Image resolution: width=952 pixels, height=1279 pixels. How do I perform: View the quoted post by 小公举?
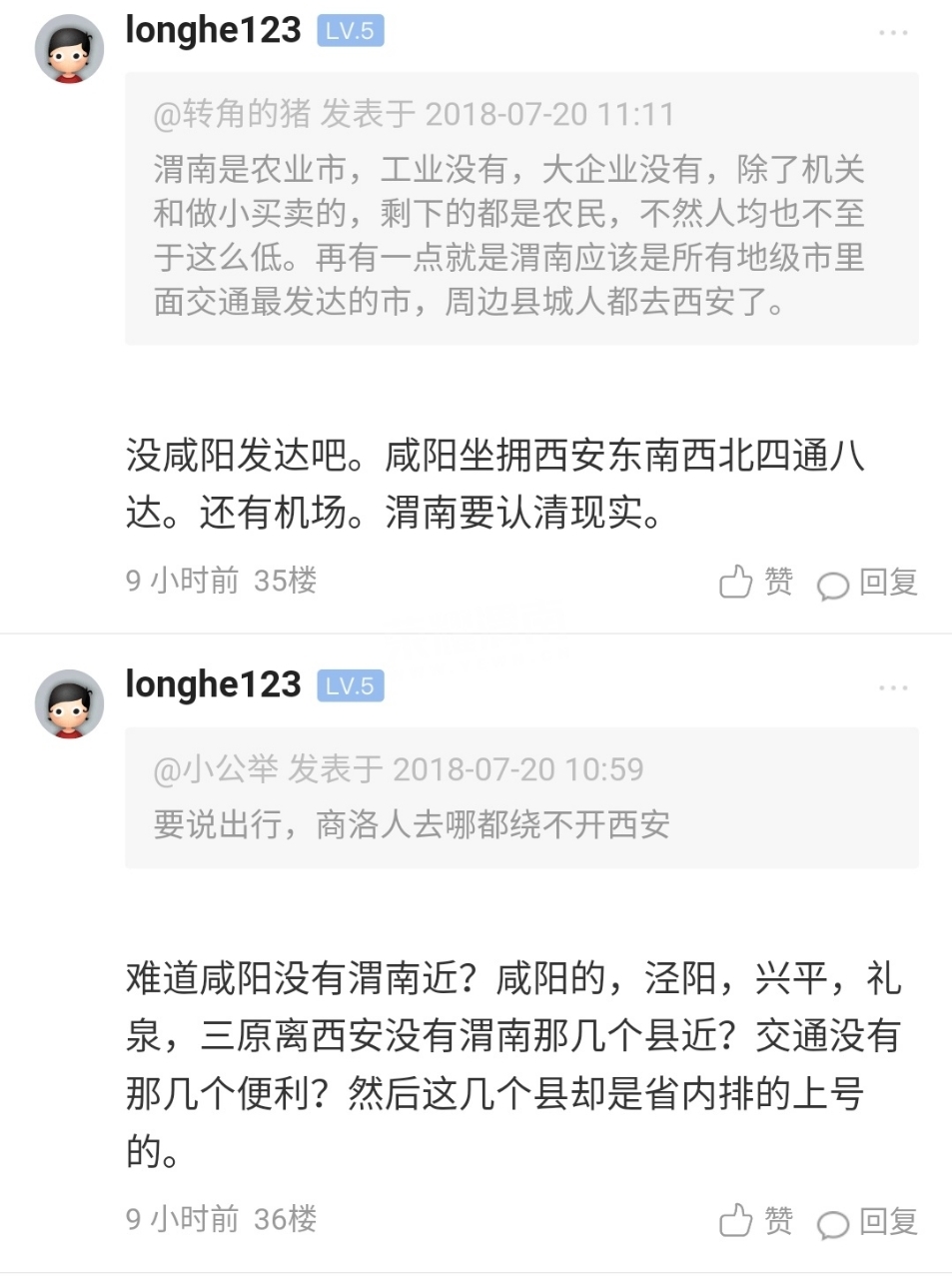point(520,797)
